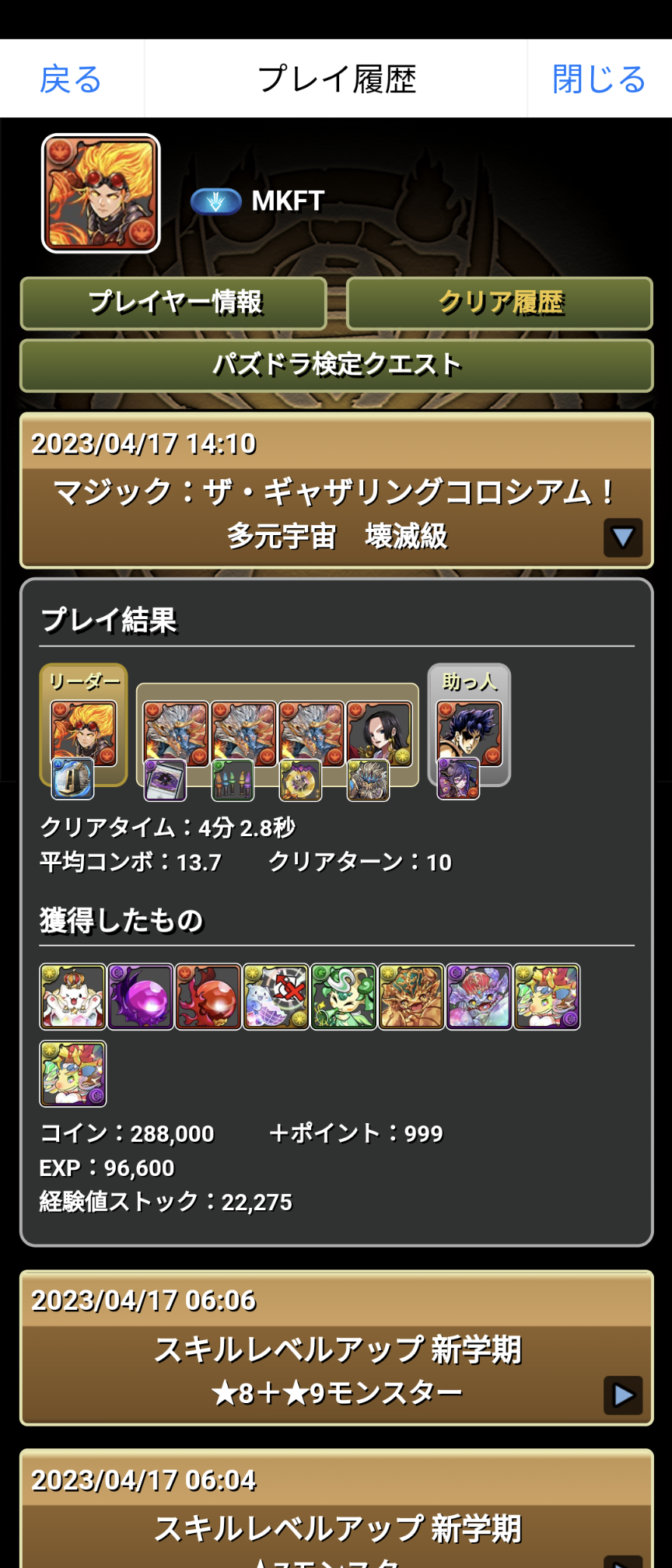
Task: Expand the 2023/04/17 06:06 entry
Action: (622, 1395)
